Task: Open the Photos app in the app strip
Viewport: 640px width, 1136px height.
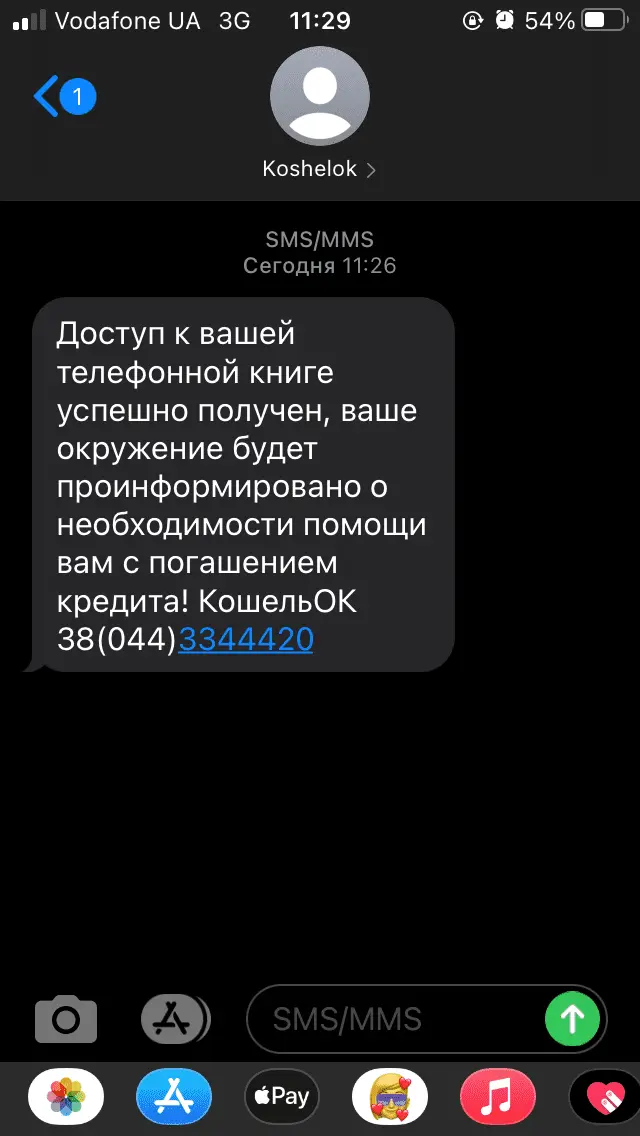Action: (x=66, y=1097)
